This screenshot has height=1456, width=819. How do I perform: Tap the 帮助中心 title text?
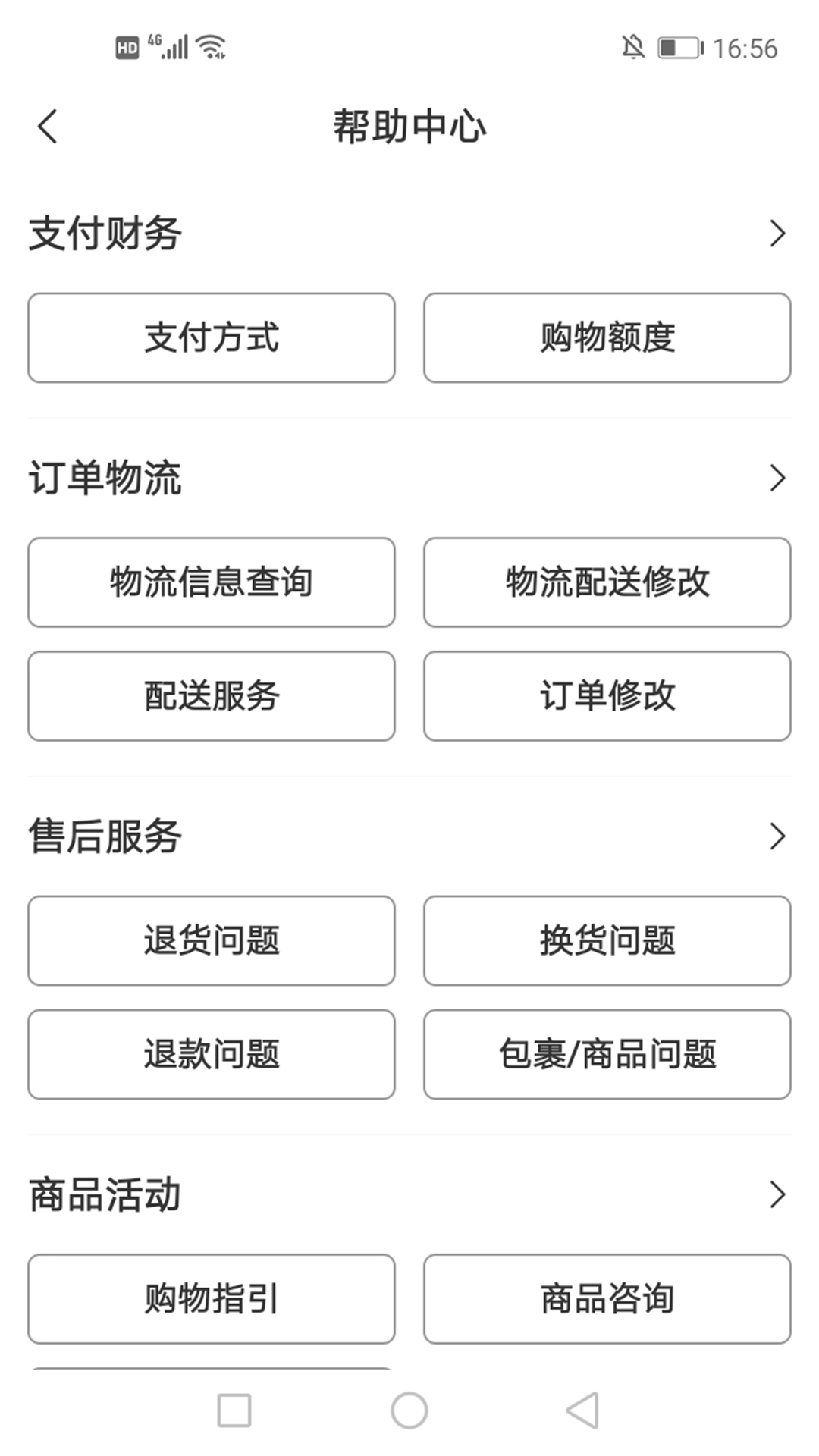point(409,127)
